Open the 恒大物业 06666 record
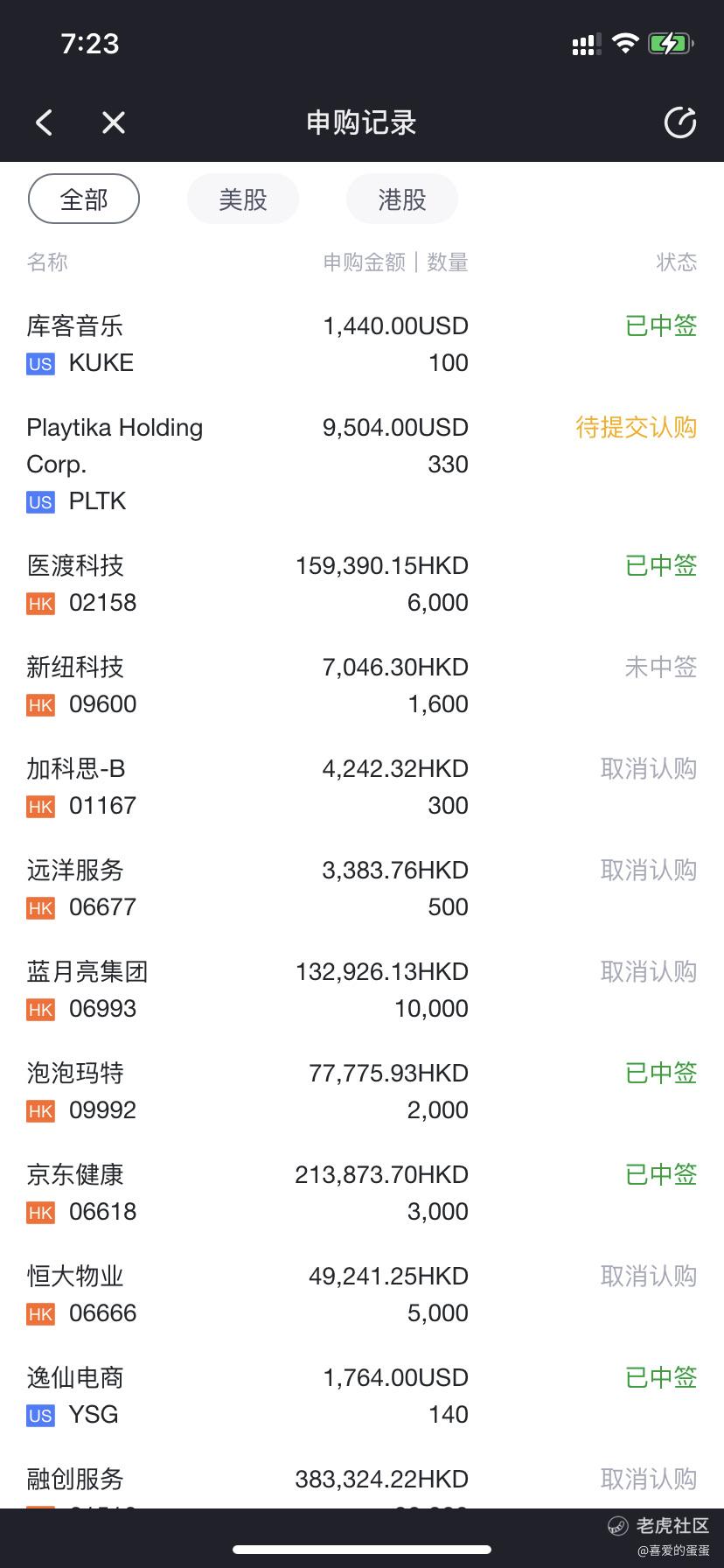 tap(362, 1294)
